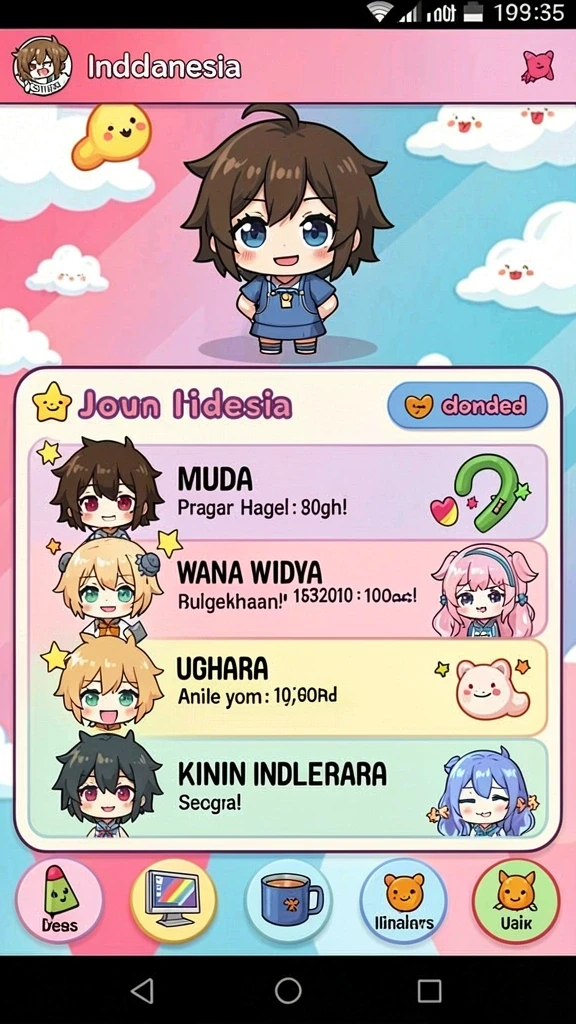Select the UGHARA entry

tap(288, 688)
